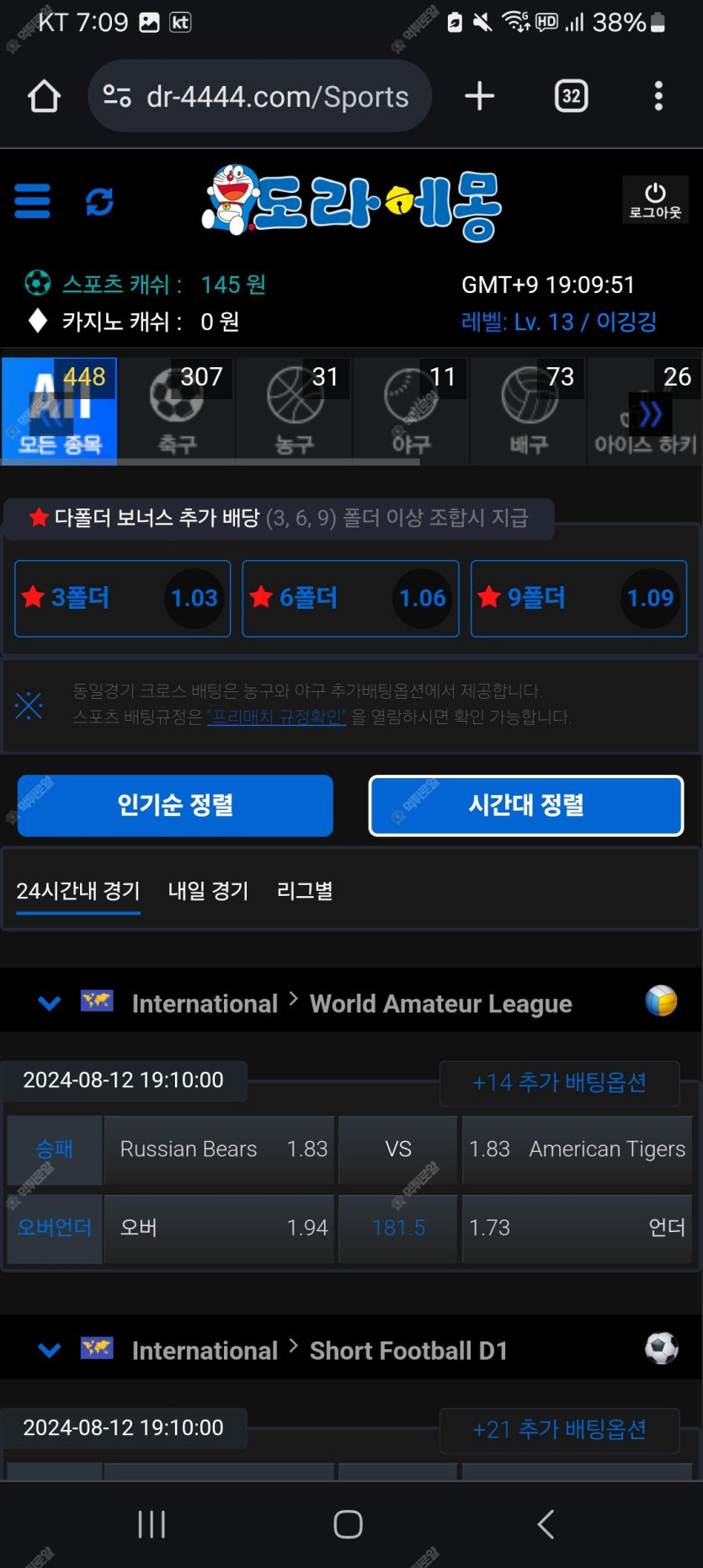Viewport: 703px width, 1568px height.
Task: Switch to the 내일 경기 tab
Action: point(208,891)
